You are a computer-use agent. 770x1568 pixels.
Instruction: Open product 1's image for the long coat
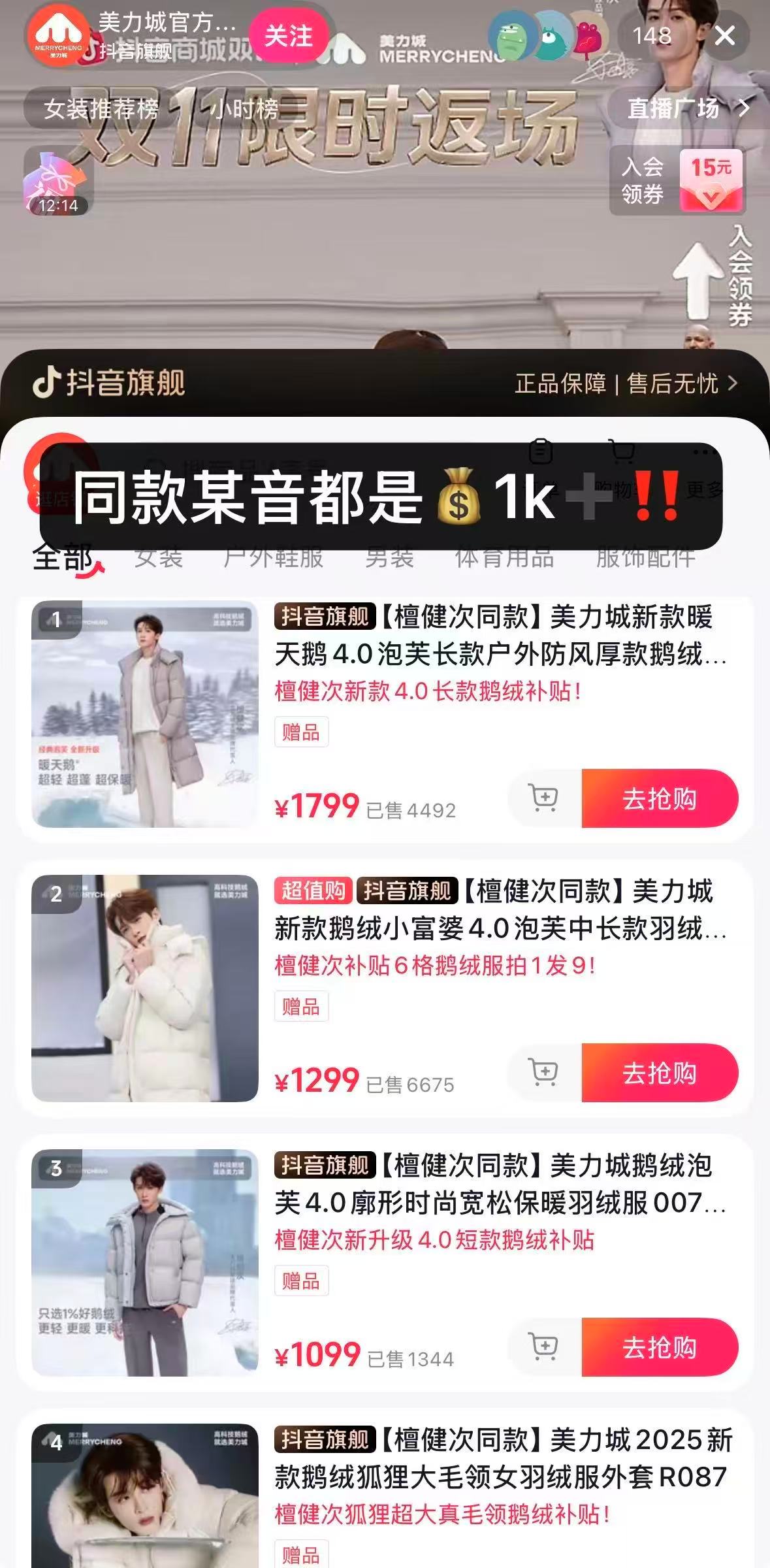pos(145,714)
